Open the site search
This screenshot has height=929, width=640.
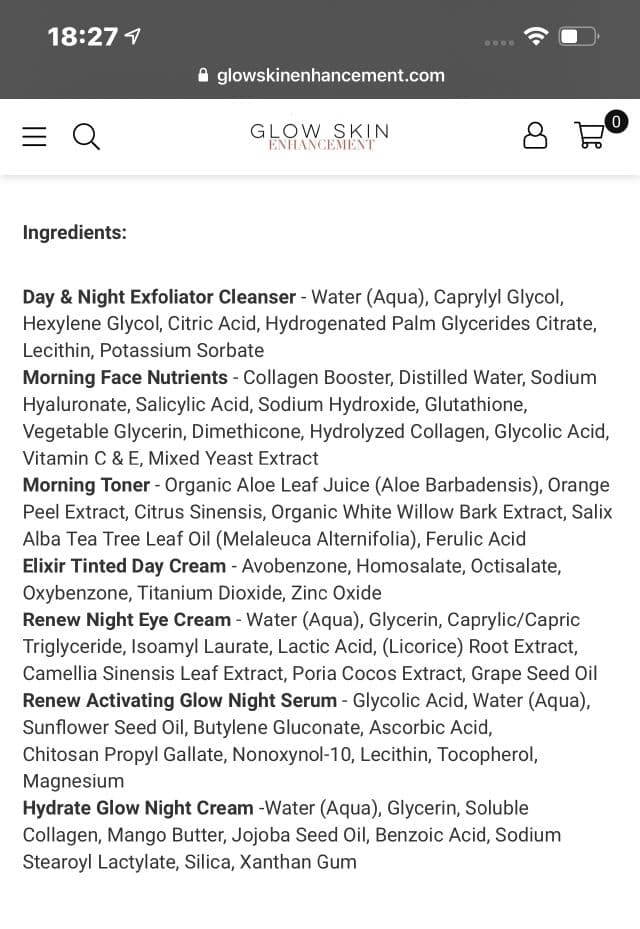(x=86, y=136)
